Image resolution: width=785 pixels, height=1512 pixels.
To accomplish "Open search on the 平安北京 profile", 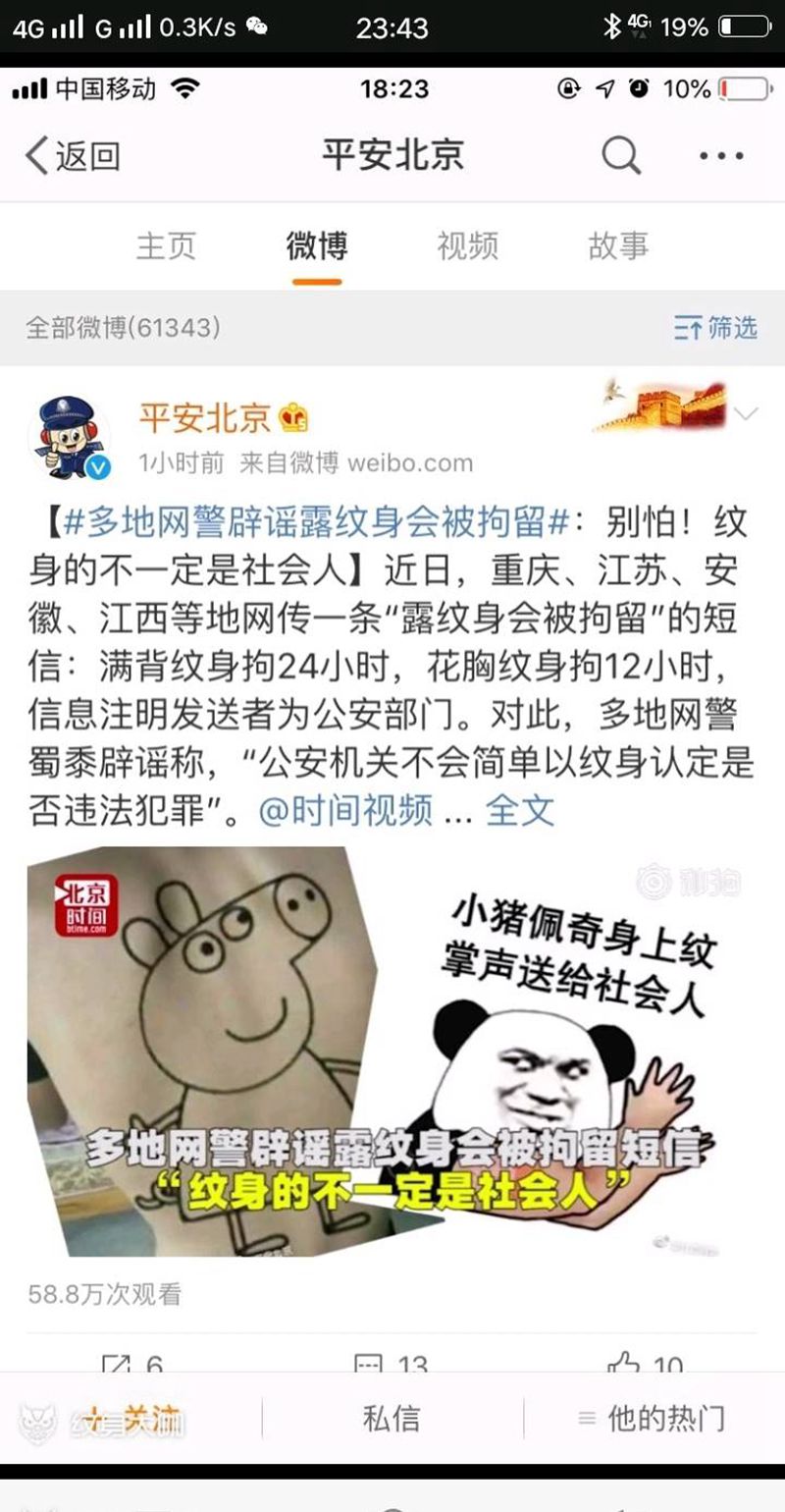I will point(621,155).
